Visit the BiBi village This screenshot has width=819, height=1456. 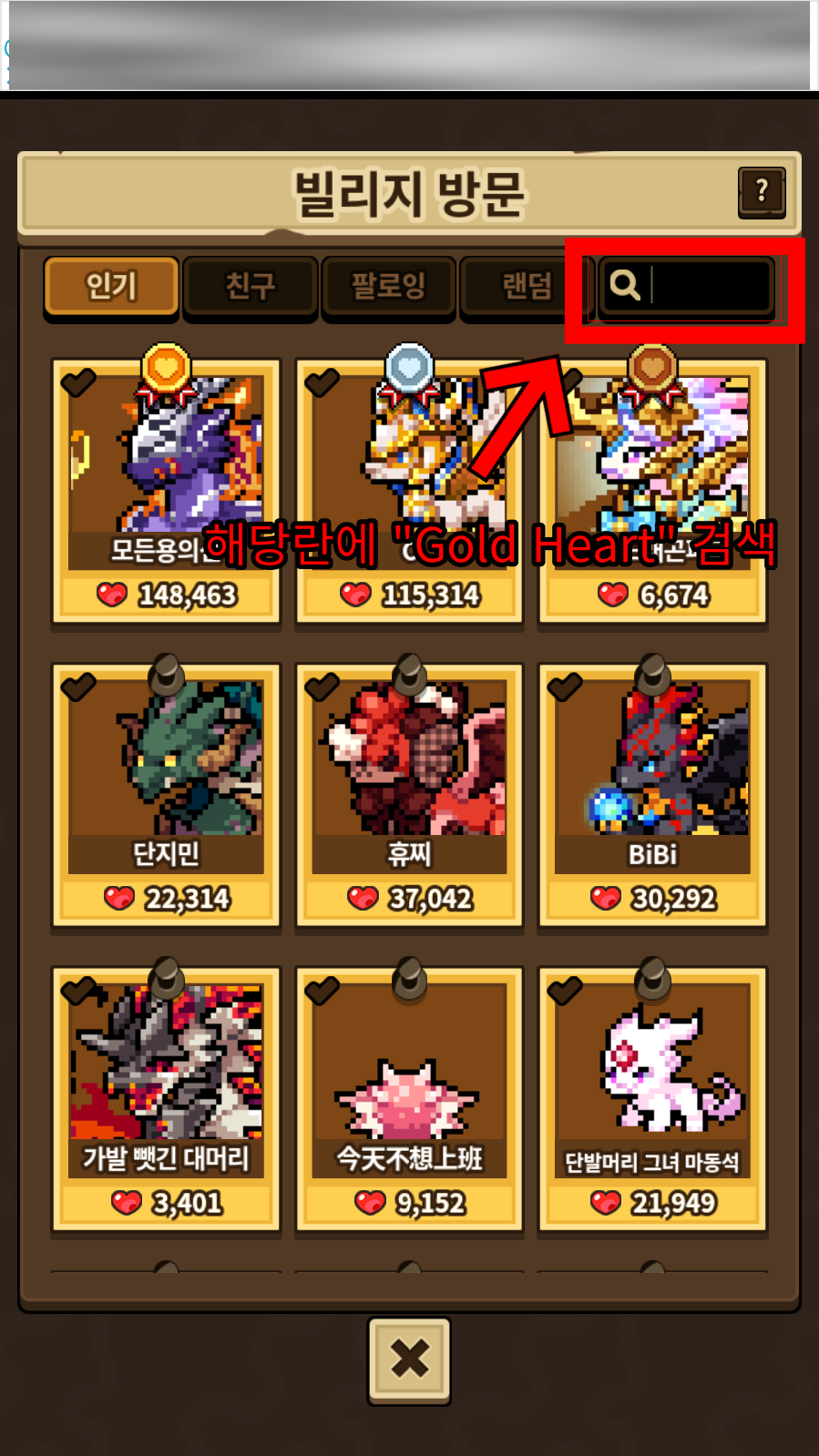tap(652, 794)
